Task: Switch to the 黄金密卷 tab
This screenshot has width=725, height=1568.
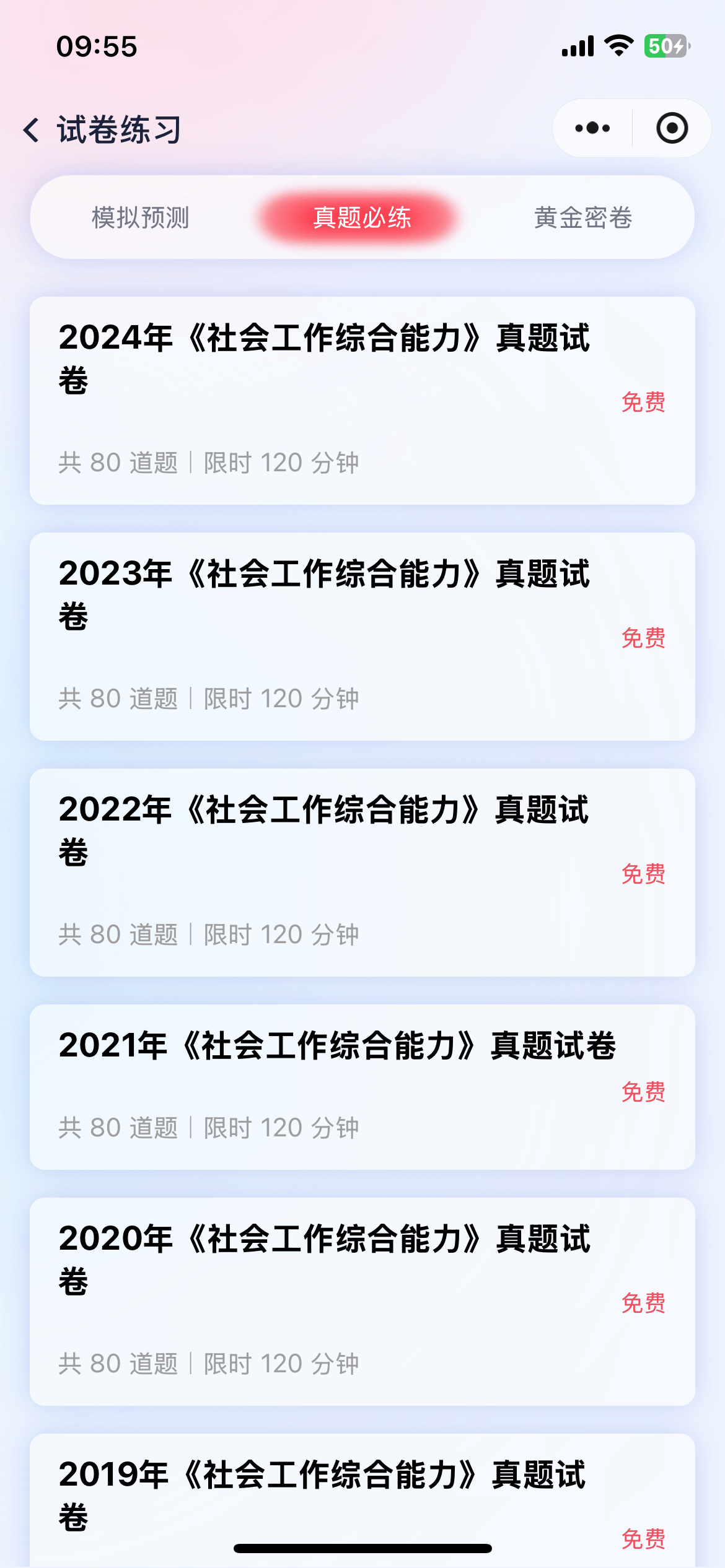Action: pyautogui.click(x=582, y=218)
